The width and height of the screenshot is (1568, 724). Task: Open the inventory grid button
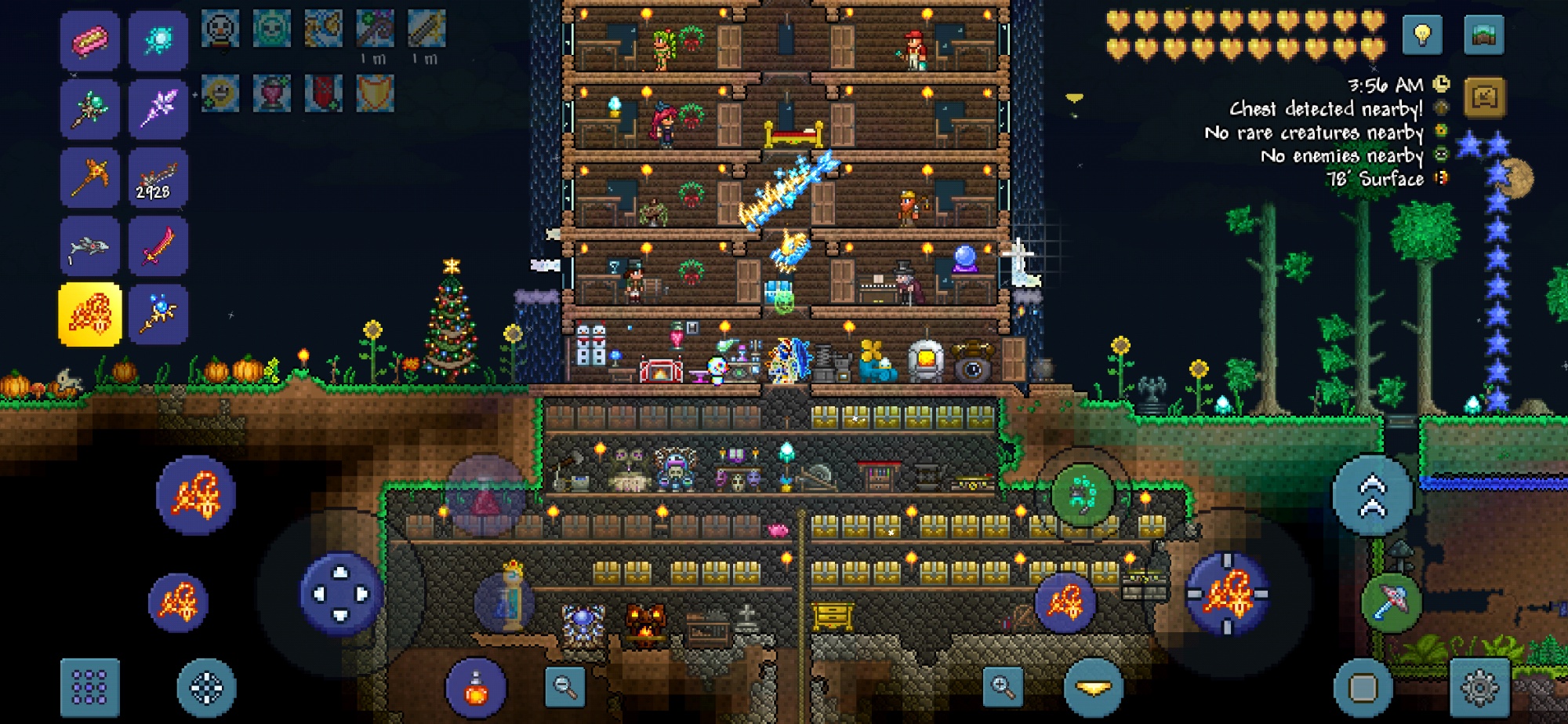click(x=89, y=688)
